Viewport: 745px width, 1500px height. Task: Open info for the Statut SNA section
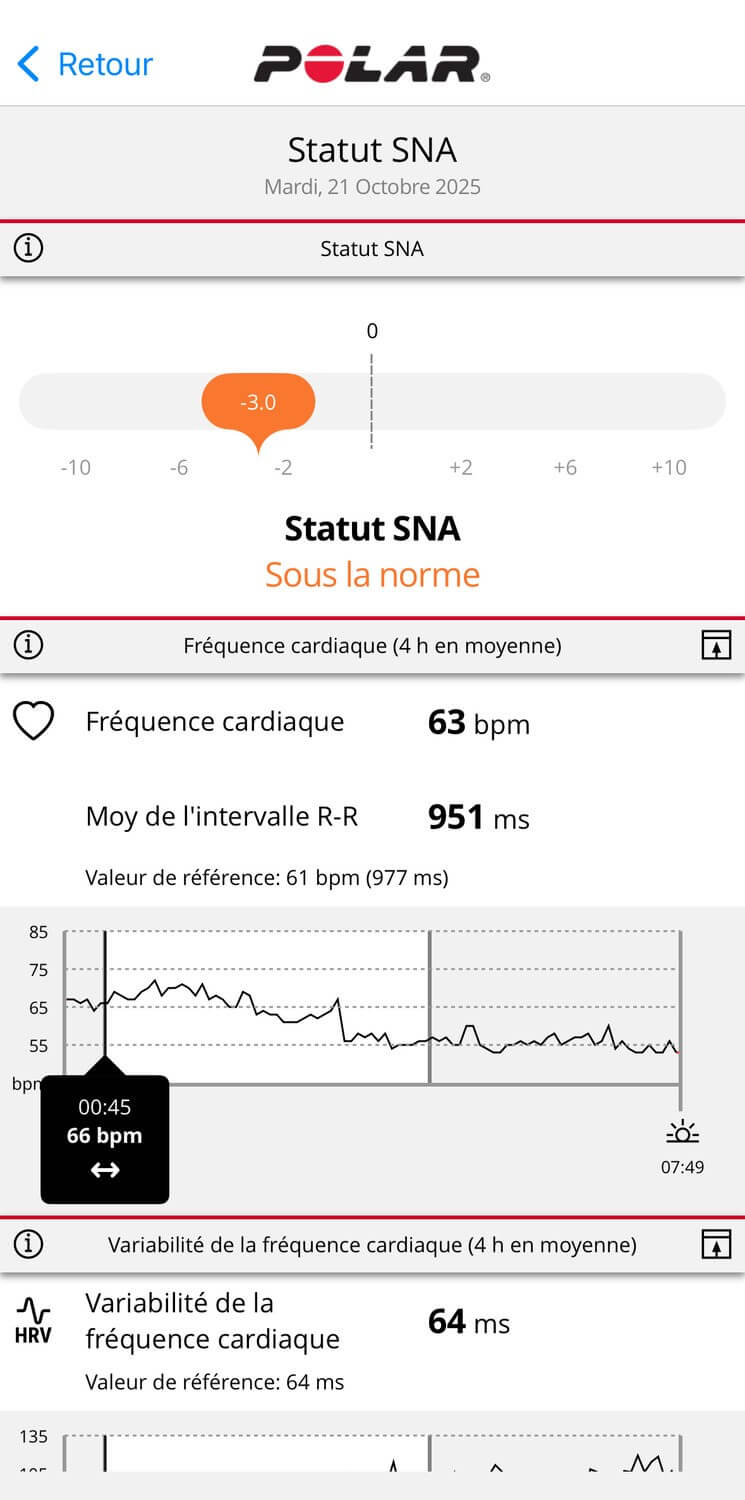29,248
